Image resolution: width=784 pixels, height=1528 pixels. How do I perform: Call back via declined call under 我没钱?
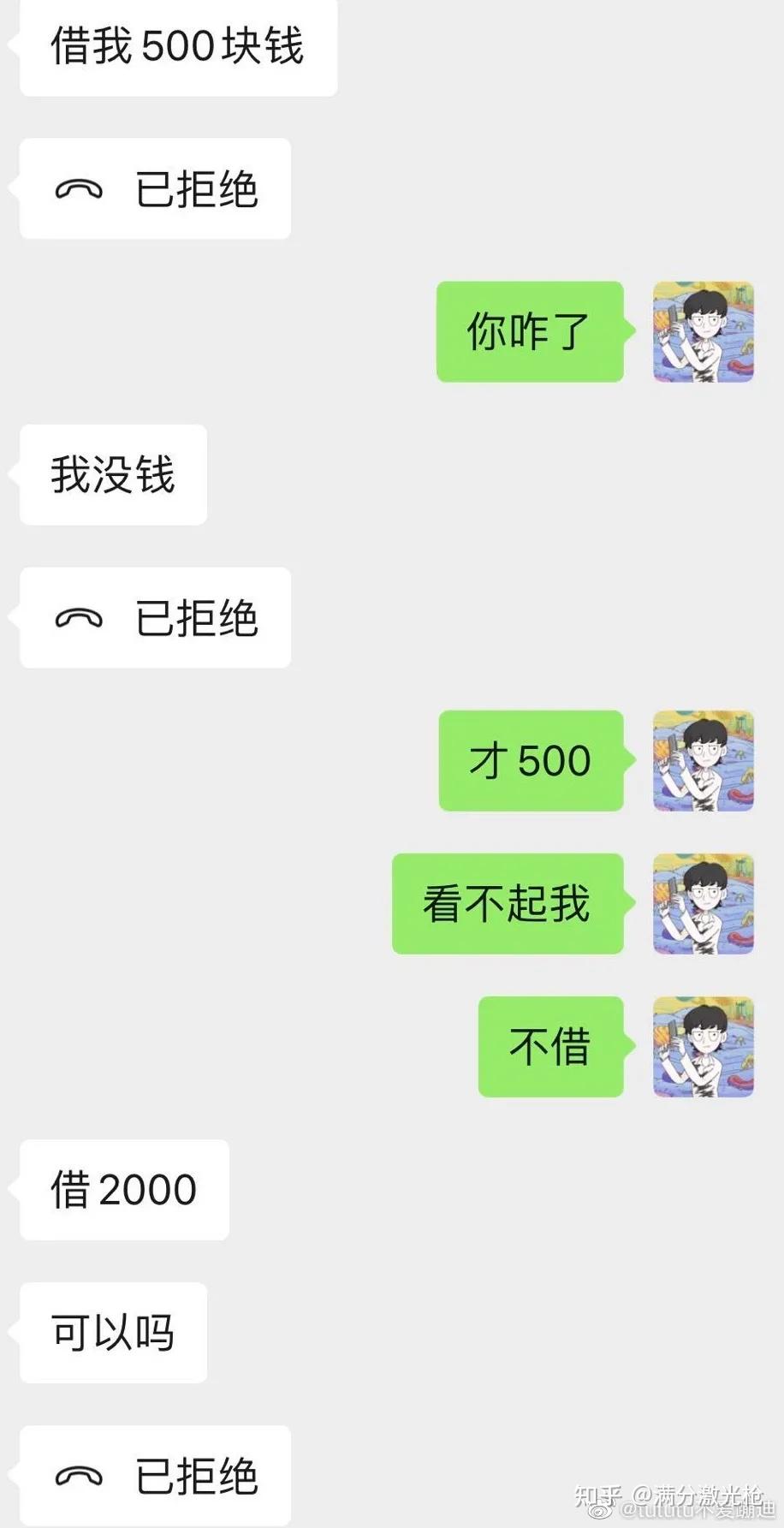(x=155, y=618)
